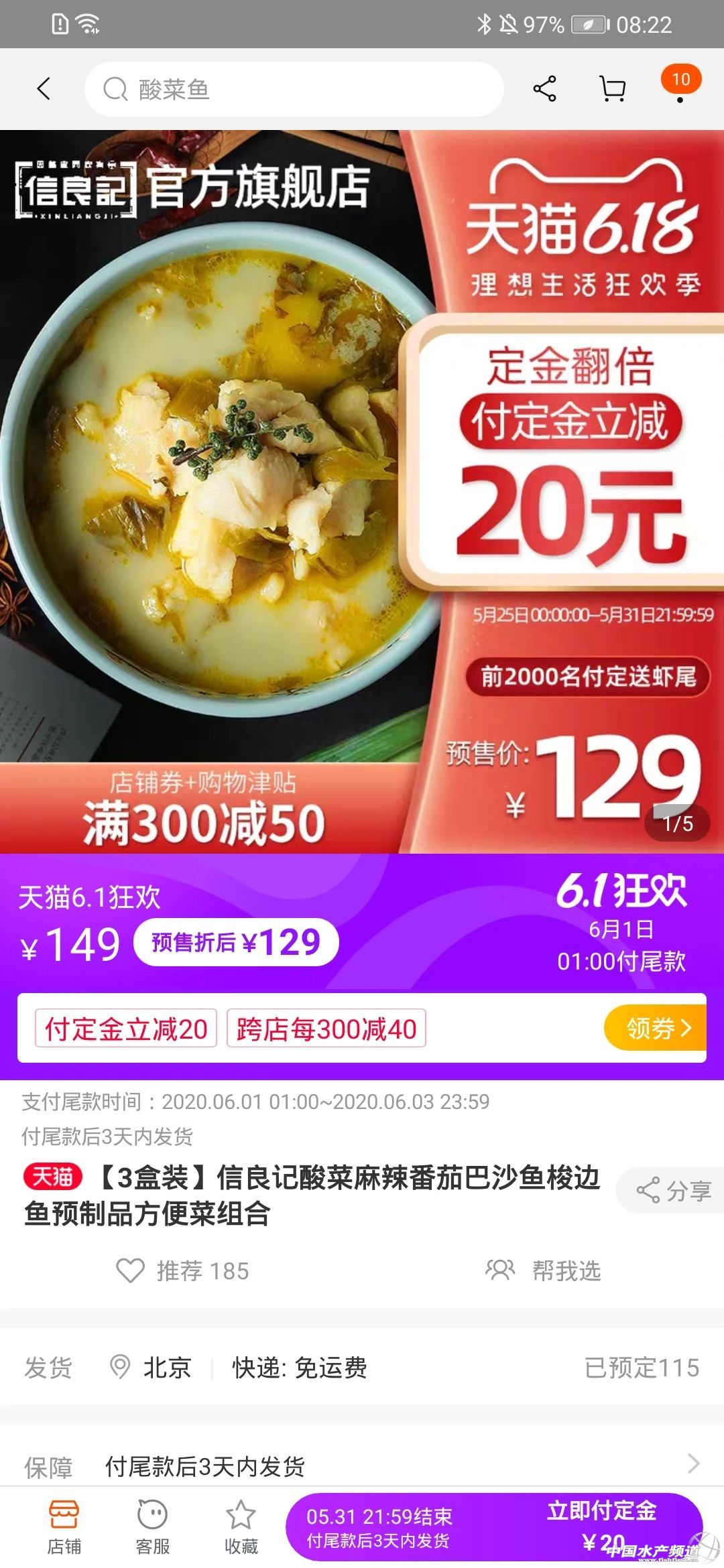This screenshot has height=1568, width=724.
Task: Share product via top share icon
Action: (x=544, y=88)
